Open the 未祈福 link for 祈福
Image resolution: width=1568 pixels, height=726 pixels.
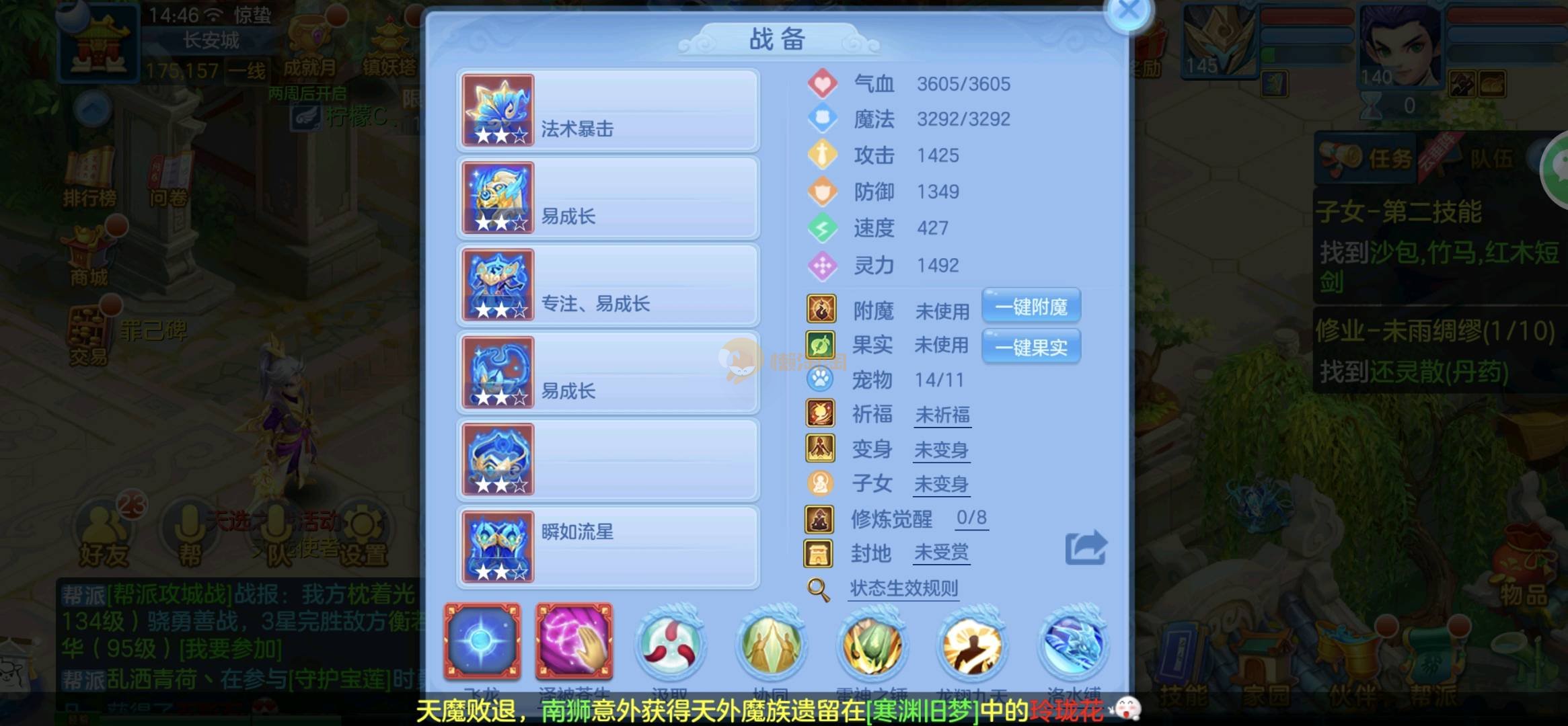coord(942,415)
